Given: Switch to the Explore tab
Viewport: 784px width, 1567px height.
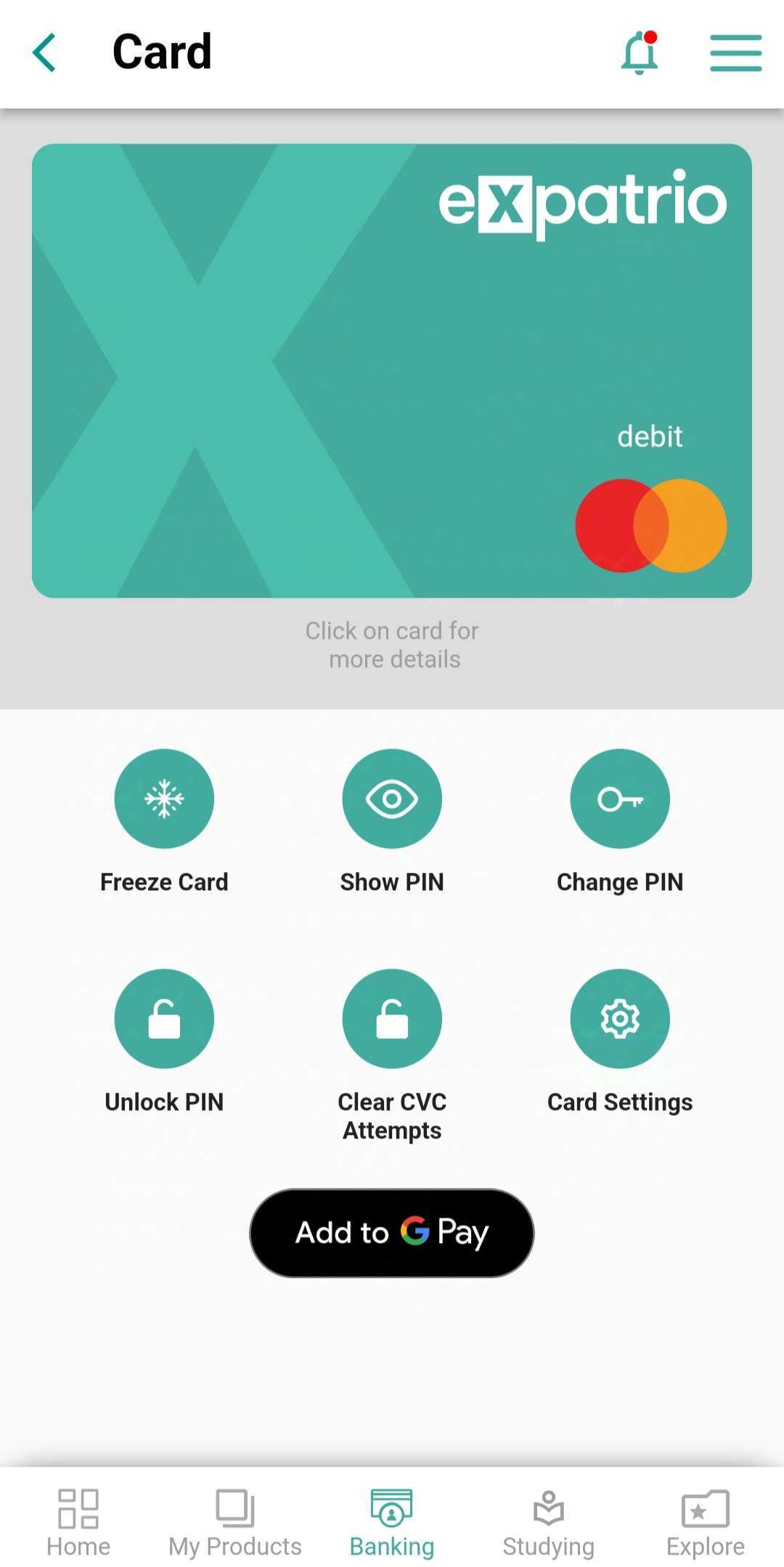Looking at the screenshot, I should [x=706, y=1522].
